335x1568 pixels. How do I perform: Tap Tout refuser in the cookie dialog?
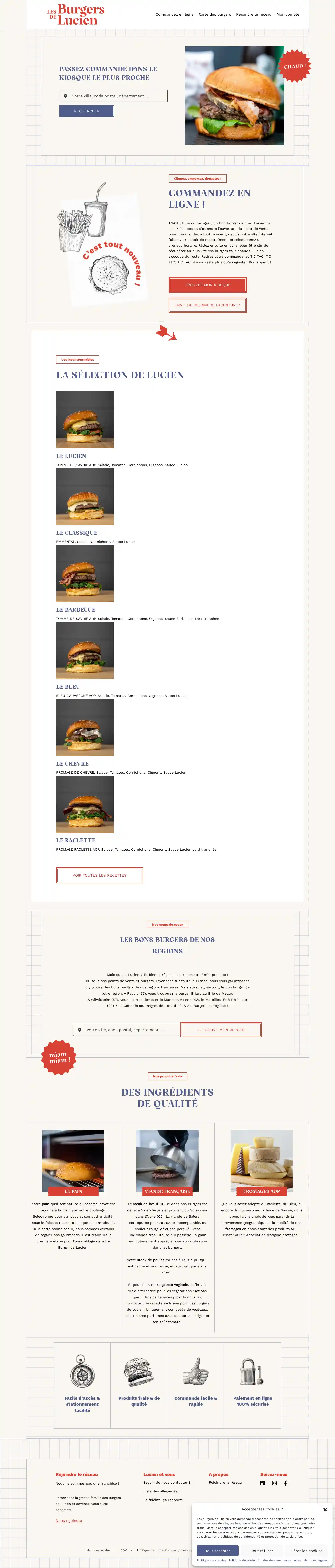pos(262,1551)
